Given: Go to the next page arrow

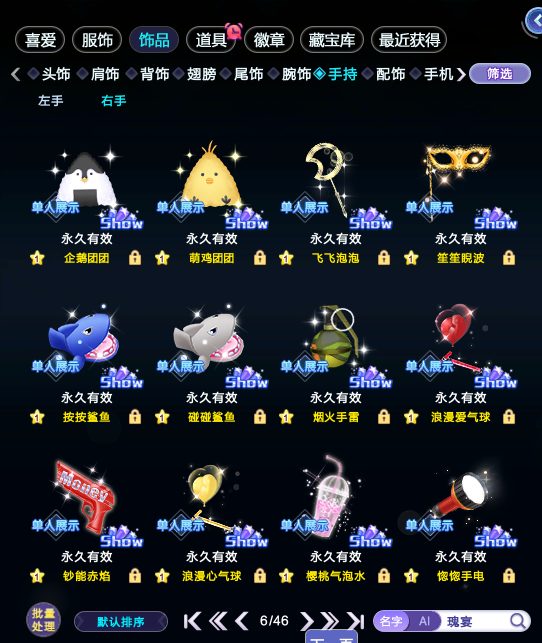Looking at the screenshot, I should coord(306,621).
